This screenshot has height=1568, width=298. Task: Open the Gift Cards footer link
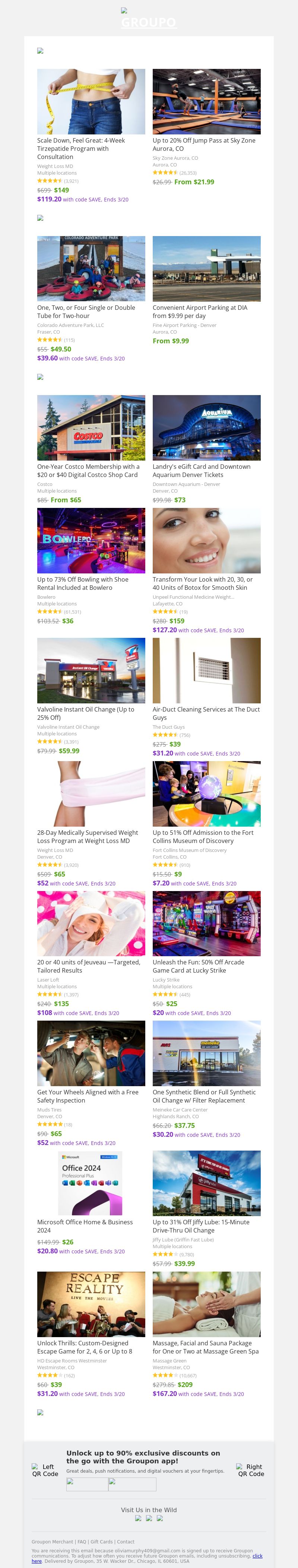click(x=101, y=1542)
